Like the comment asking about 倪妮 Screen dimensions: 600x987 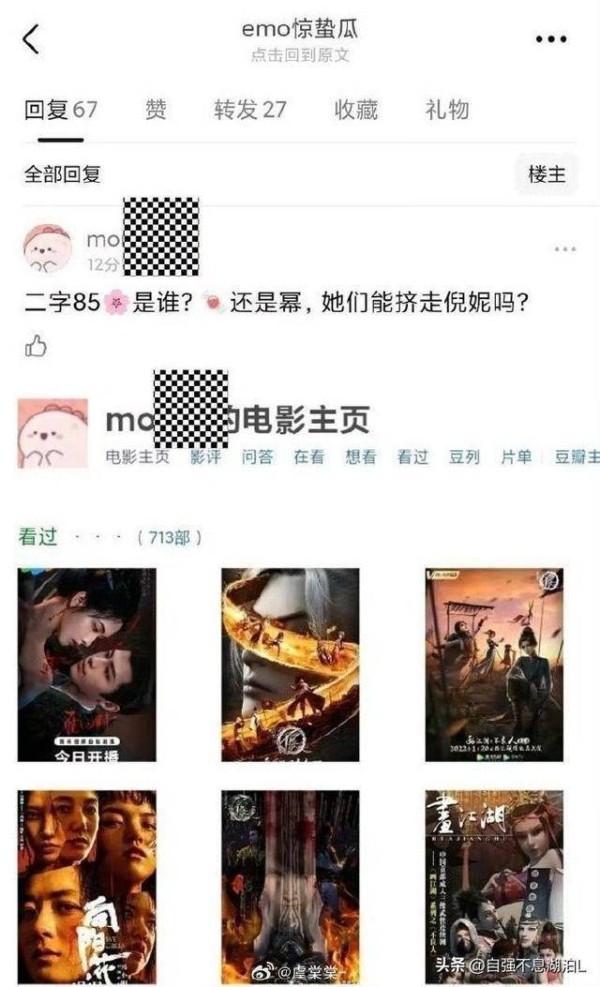36,346
